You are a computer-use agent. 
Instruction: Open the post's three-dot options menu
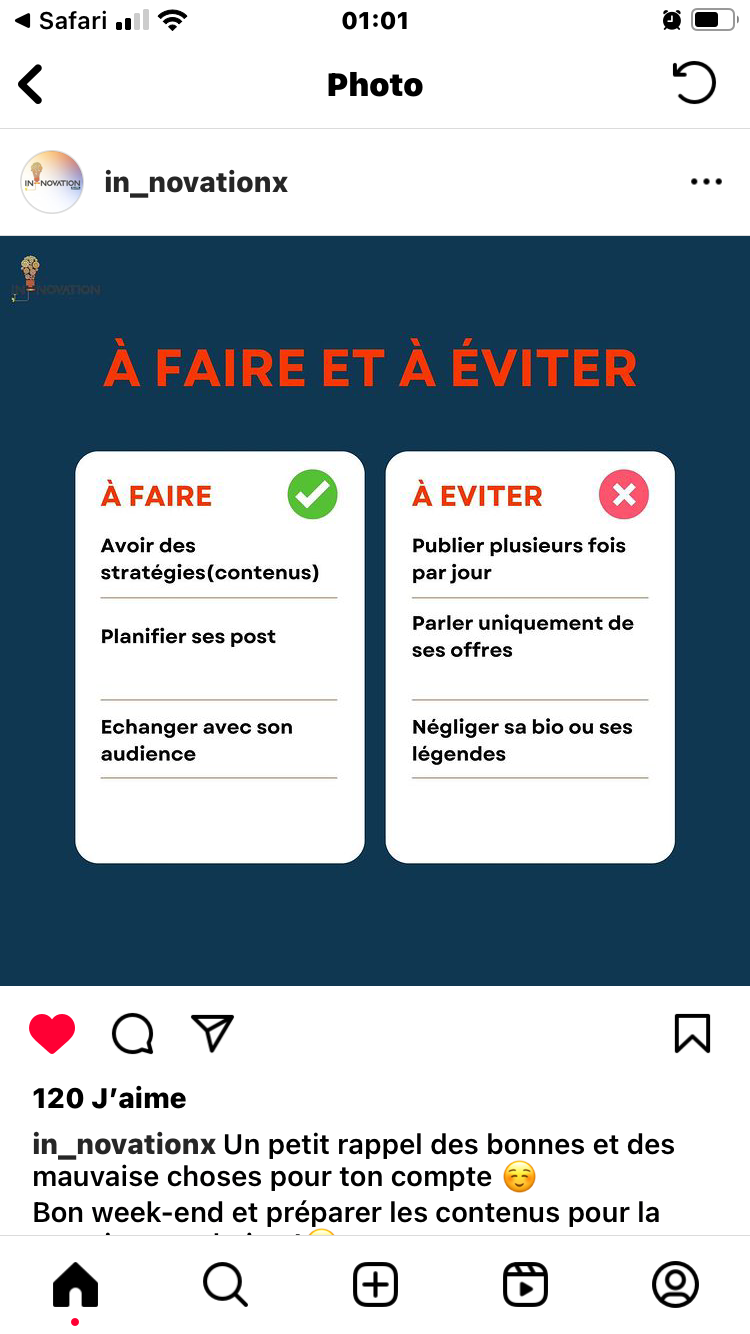point(706,182)
